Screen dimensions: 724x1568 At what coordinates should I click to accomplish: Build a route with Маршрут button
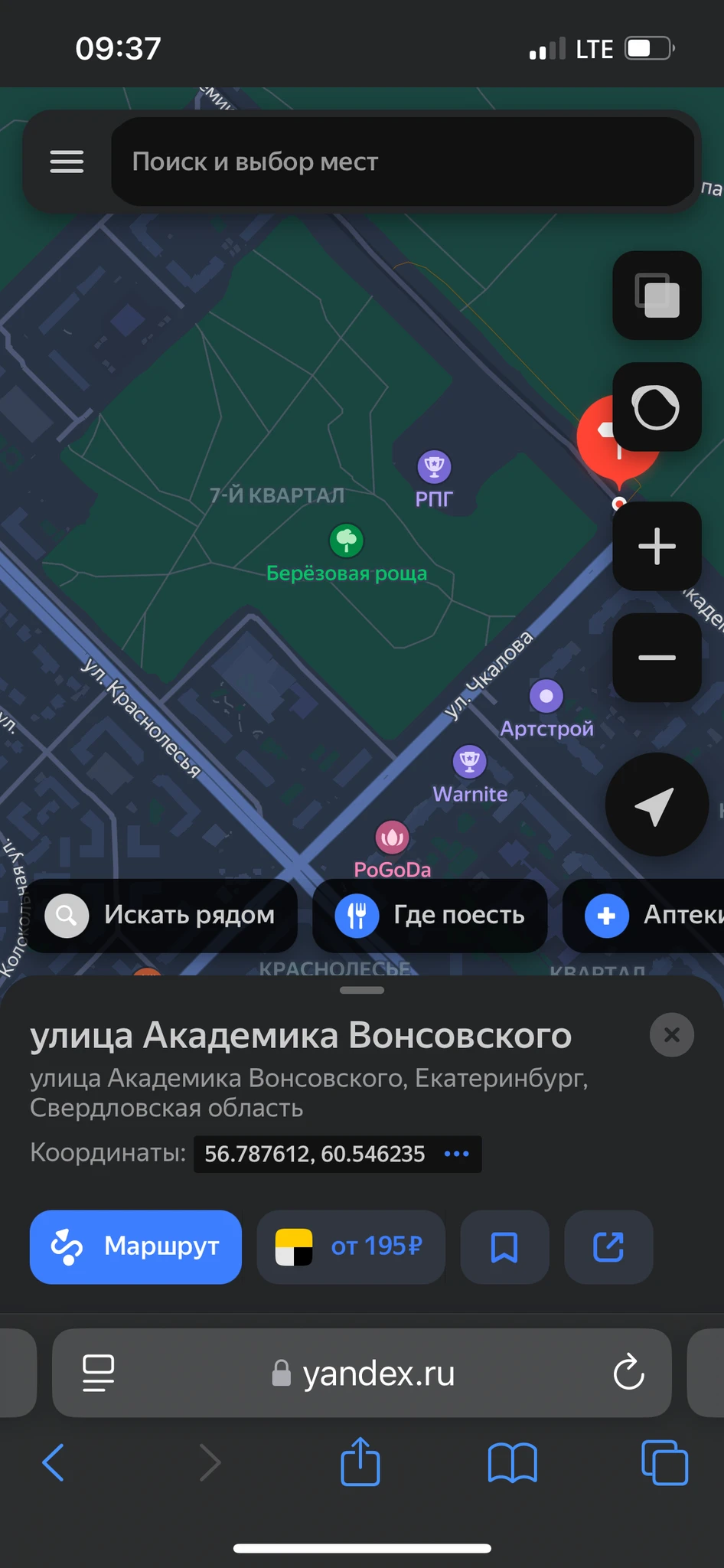click(135, 1246)
